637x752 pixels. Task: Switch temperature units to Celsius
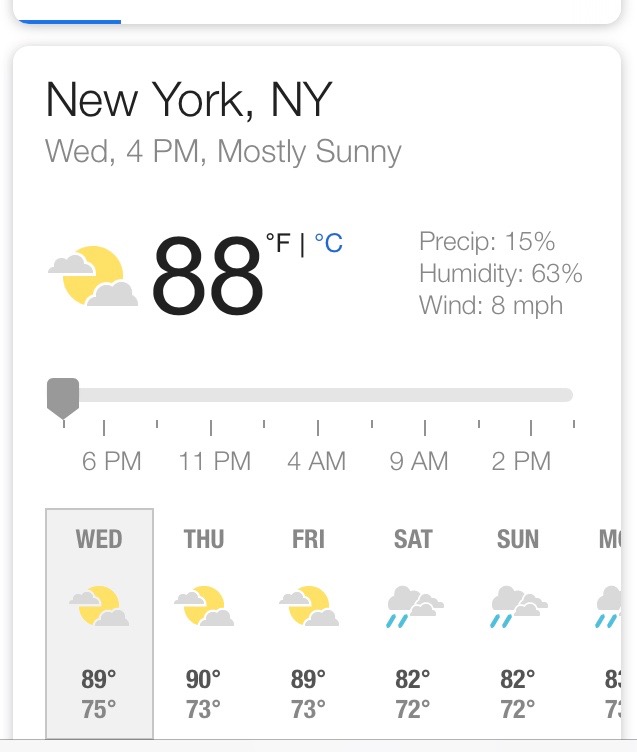pyautogui.click(x=329, y=243)
